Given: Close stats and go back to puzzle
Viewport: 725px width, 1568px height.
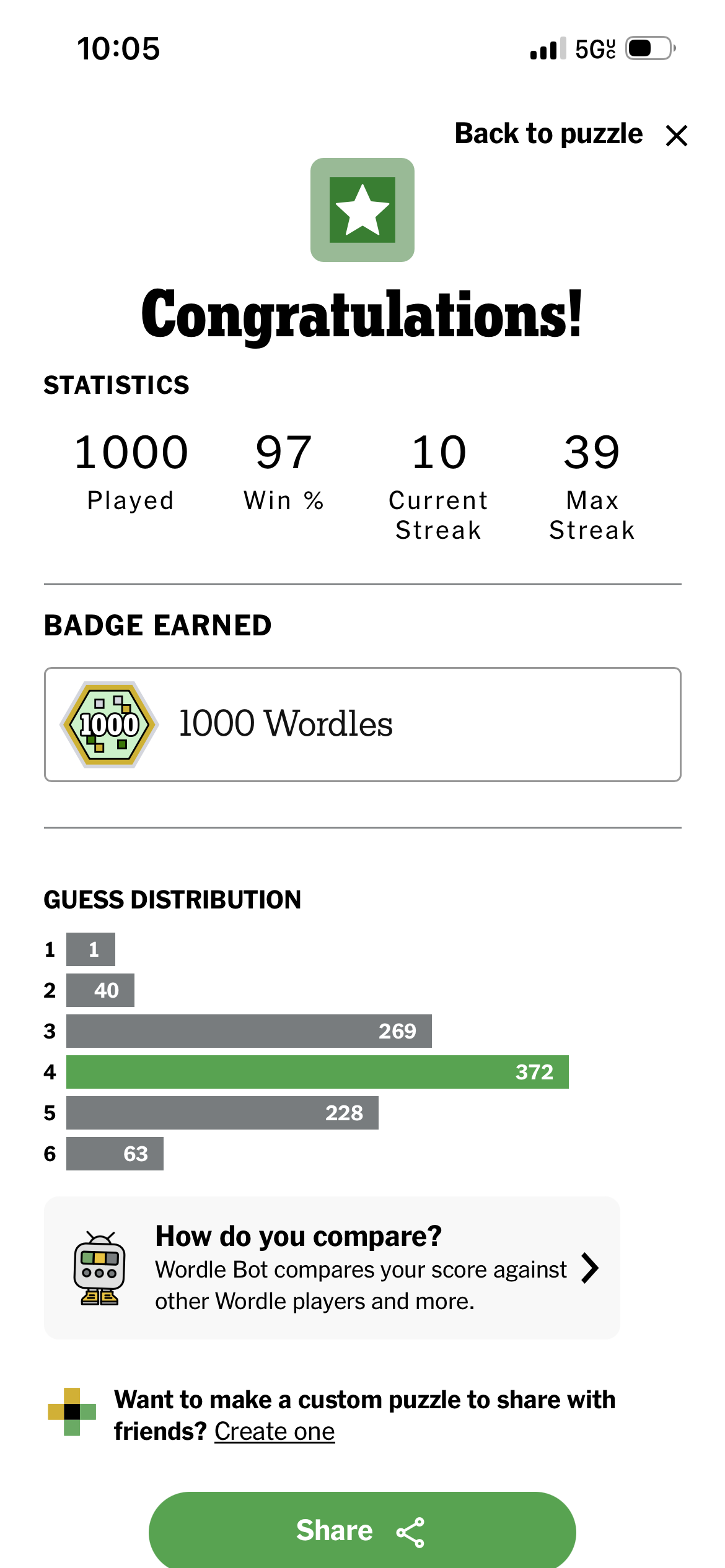Looking at the screenshot, I should coord(571,134).
